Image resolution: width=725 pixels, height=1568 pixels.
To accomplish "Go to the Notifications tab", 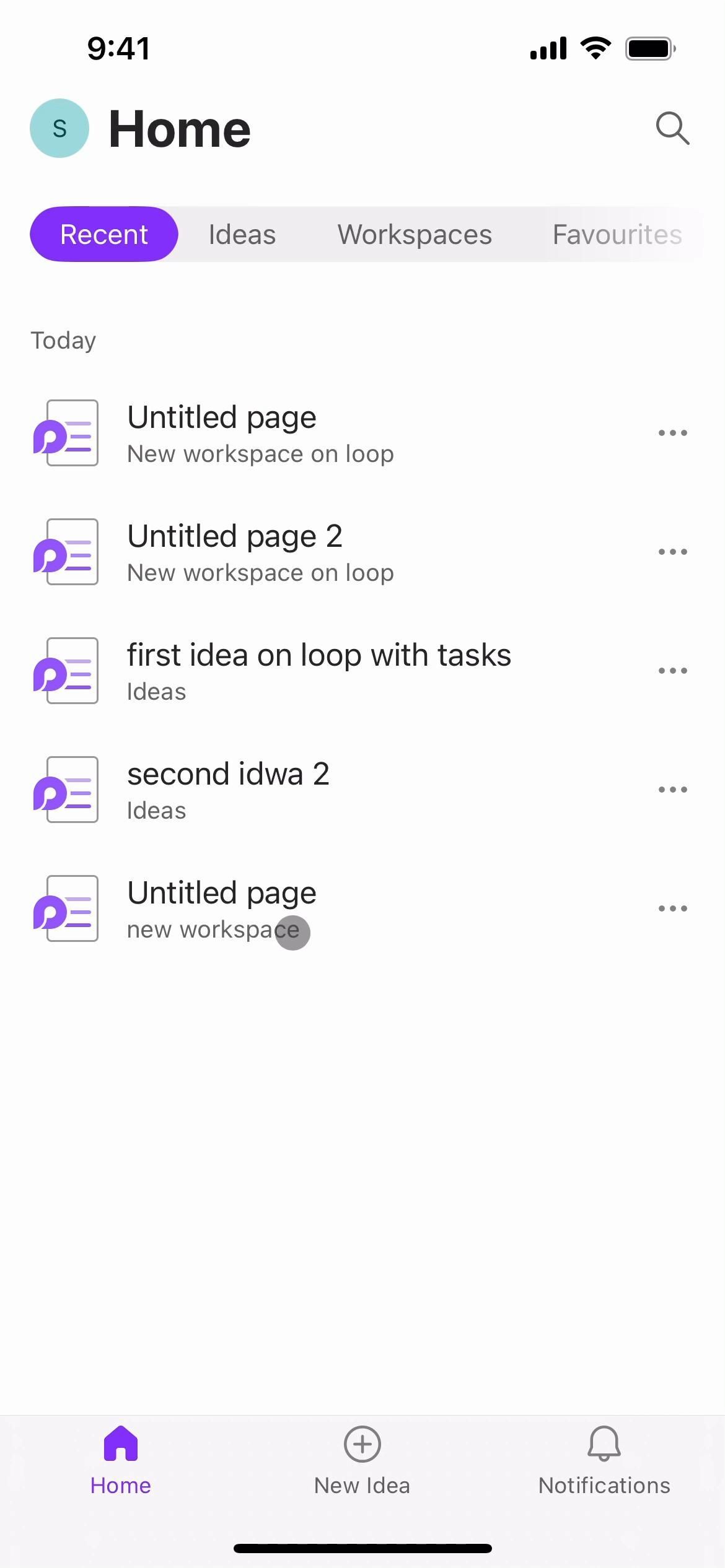I will (604, 1459).
